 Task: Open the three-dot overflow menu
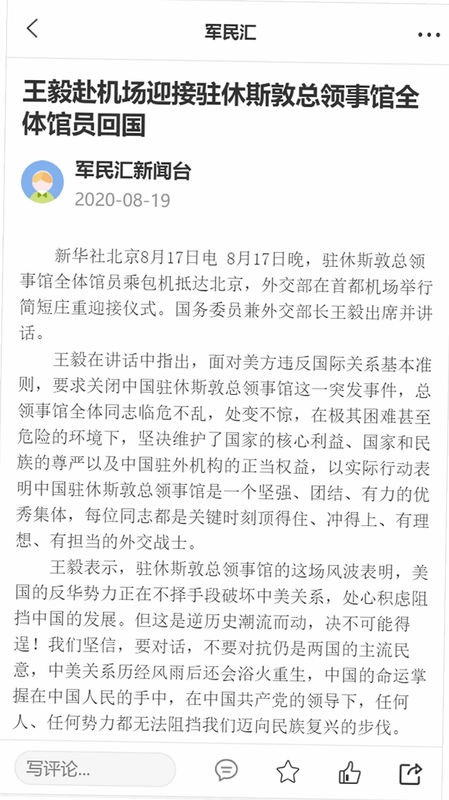click(x=429, y=35)
